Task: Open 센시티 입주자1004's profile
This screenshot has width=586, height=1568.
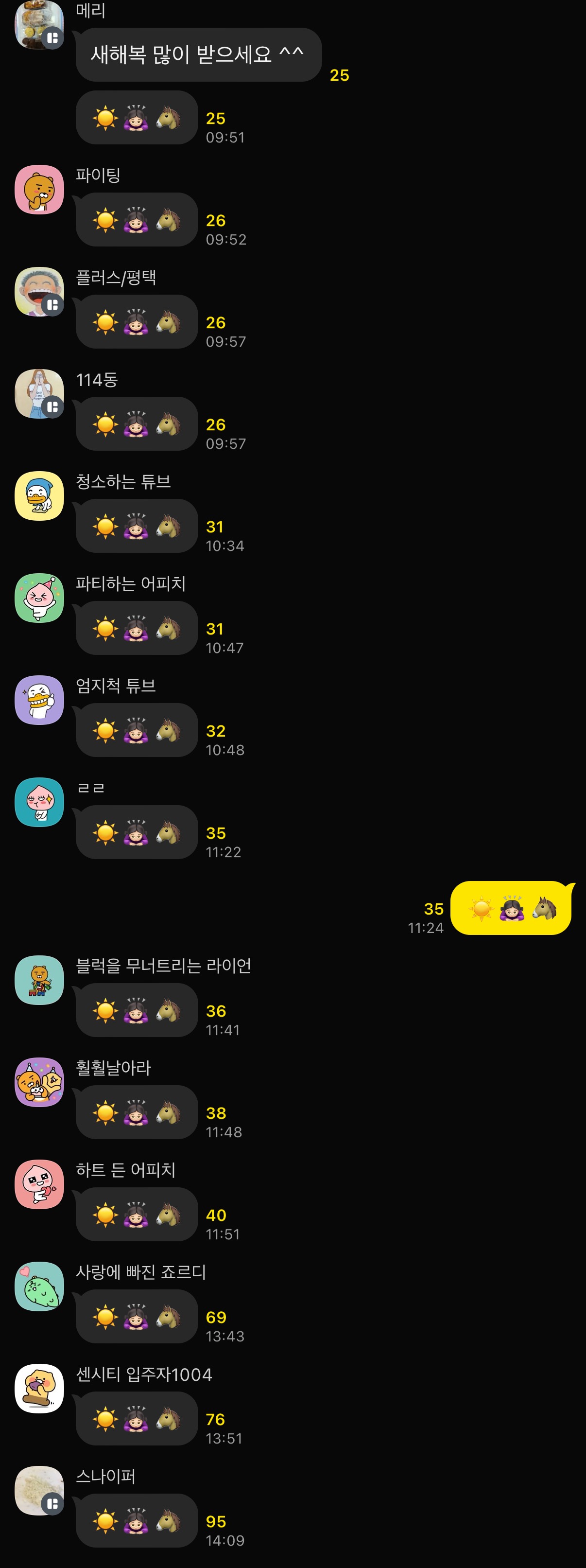Action: [39, 1389]
